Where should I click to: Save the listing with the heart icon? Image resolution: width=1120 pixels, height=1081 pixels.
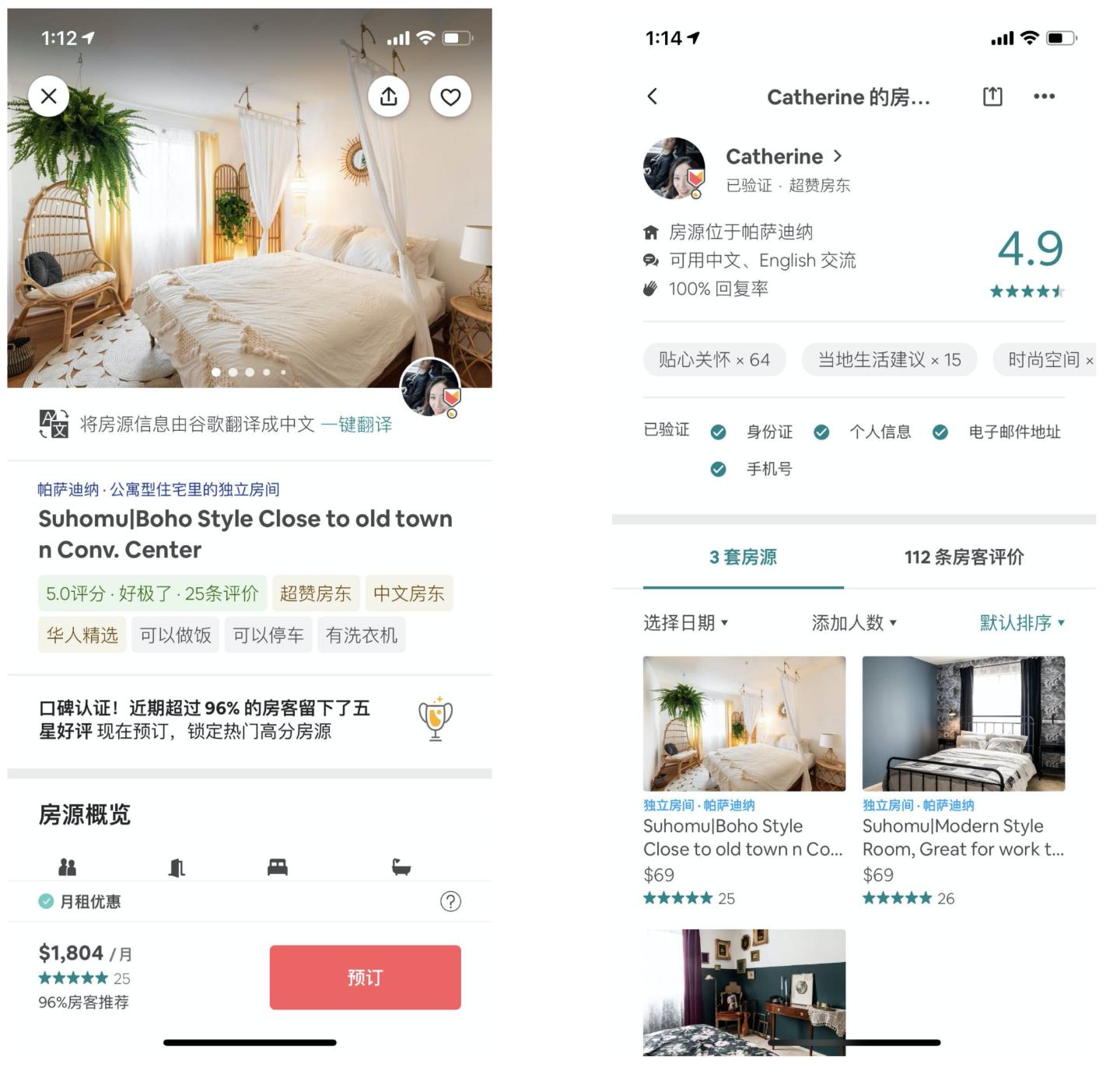[x=450, y=96]
